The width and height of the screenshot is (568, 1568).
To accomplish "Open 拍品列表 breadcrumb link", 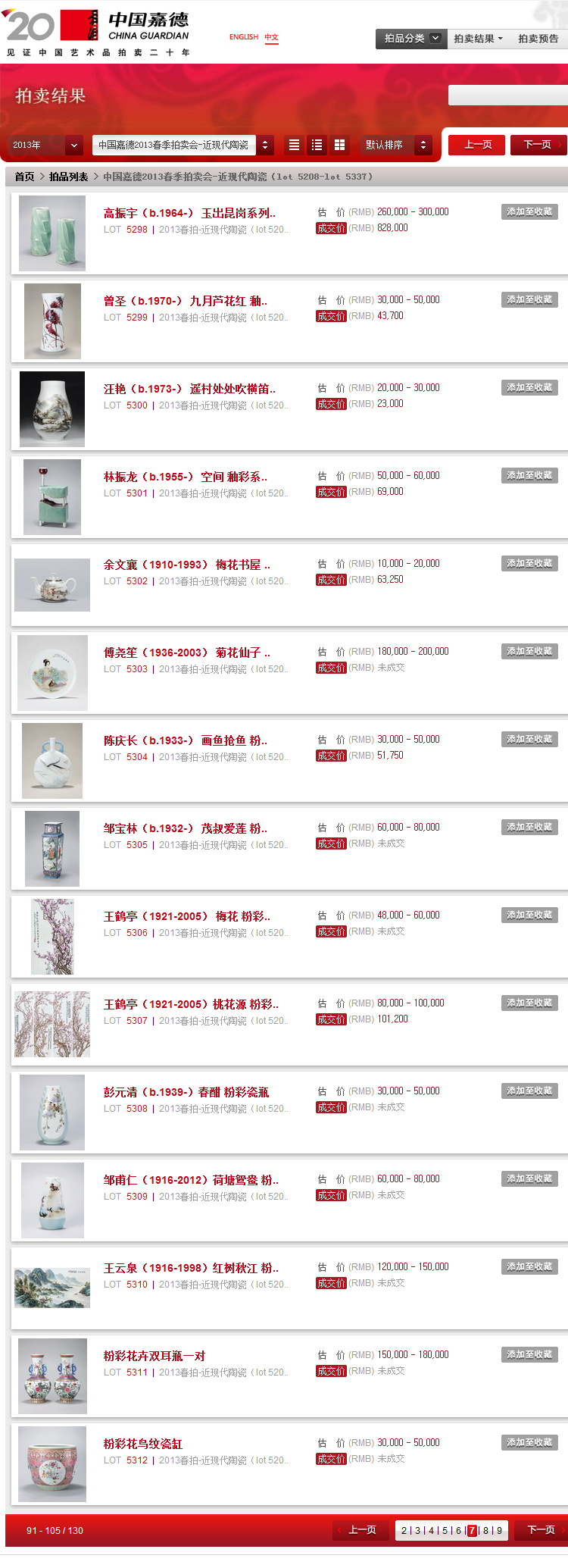I will [x=68, y=177].
